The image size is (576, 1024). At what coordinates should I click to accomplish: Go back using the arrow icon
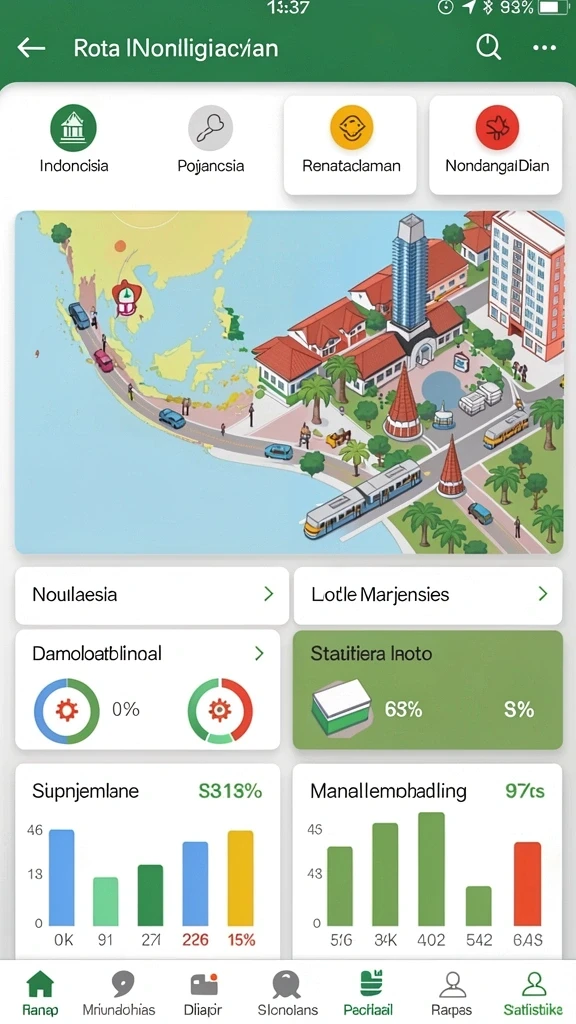click(31, 48)
